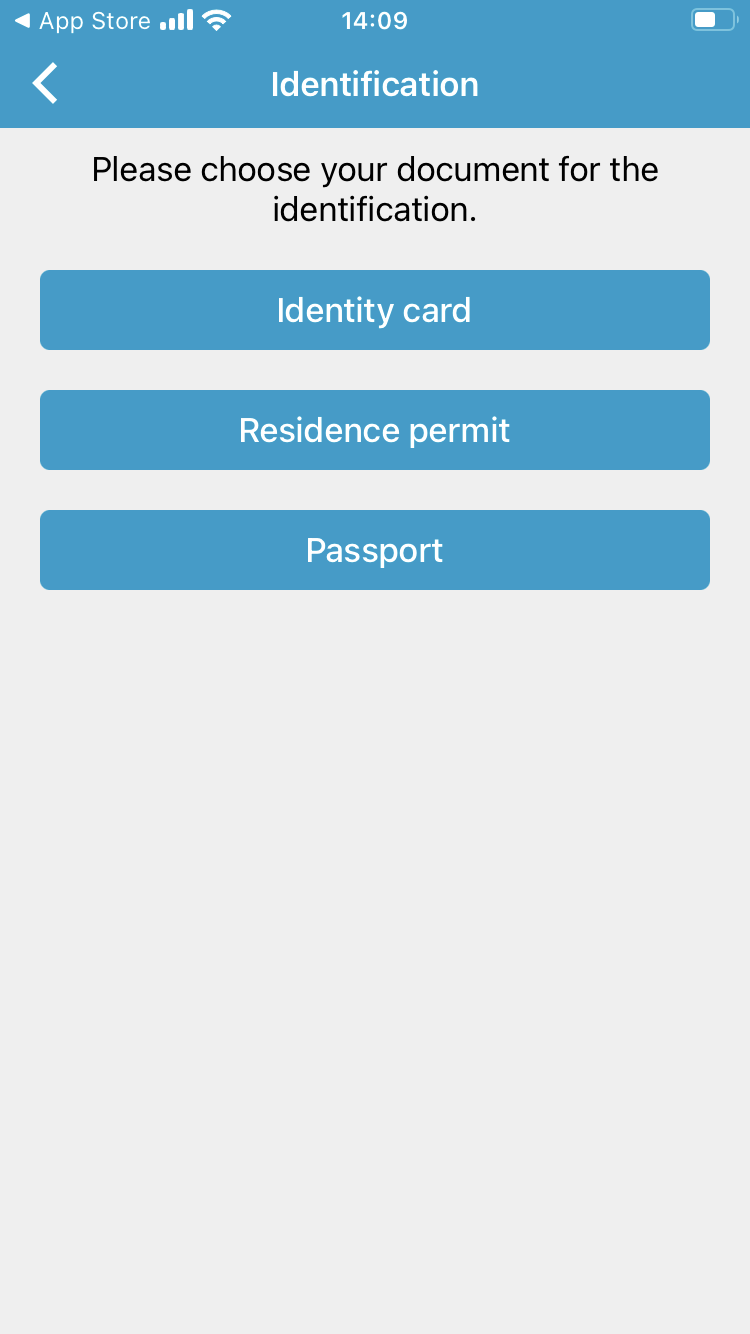The width and height of the screenshot is (750, 1334).
Task: Pick Passport as your document
Action: point(375,550)
